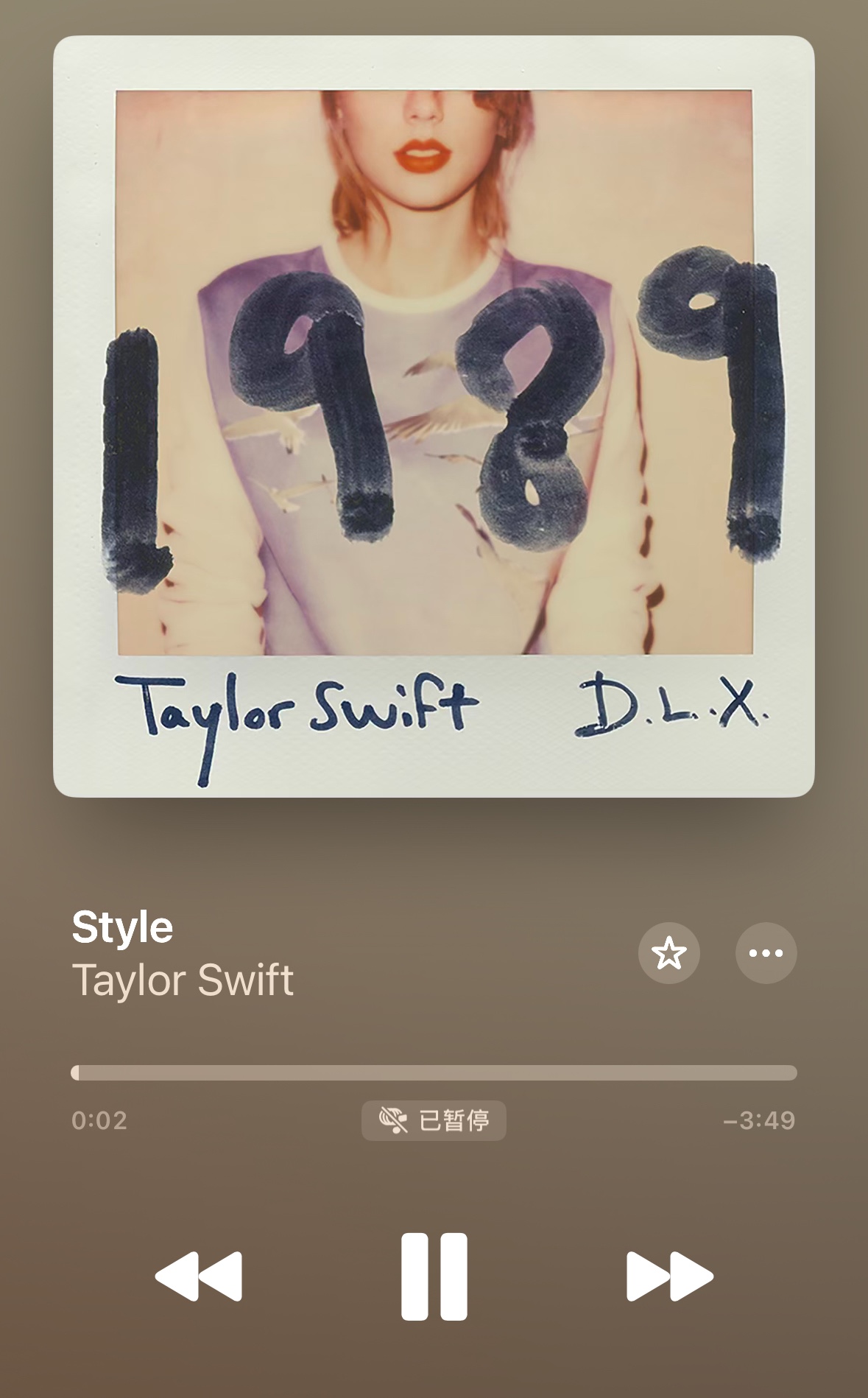The width and height of the screenshot is (868, 1398).
Task: Tap the 1989 D.L.X. album artwork
Action: pos(434,416)
